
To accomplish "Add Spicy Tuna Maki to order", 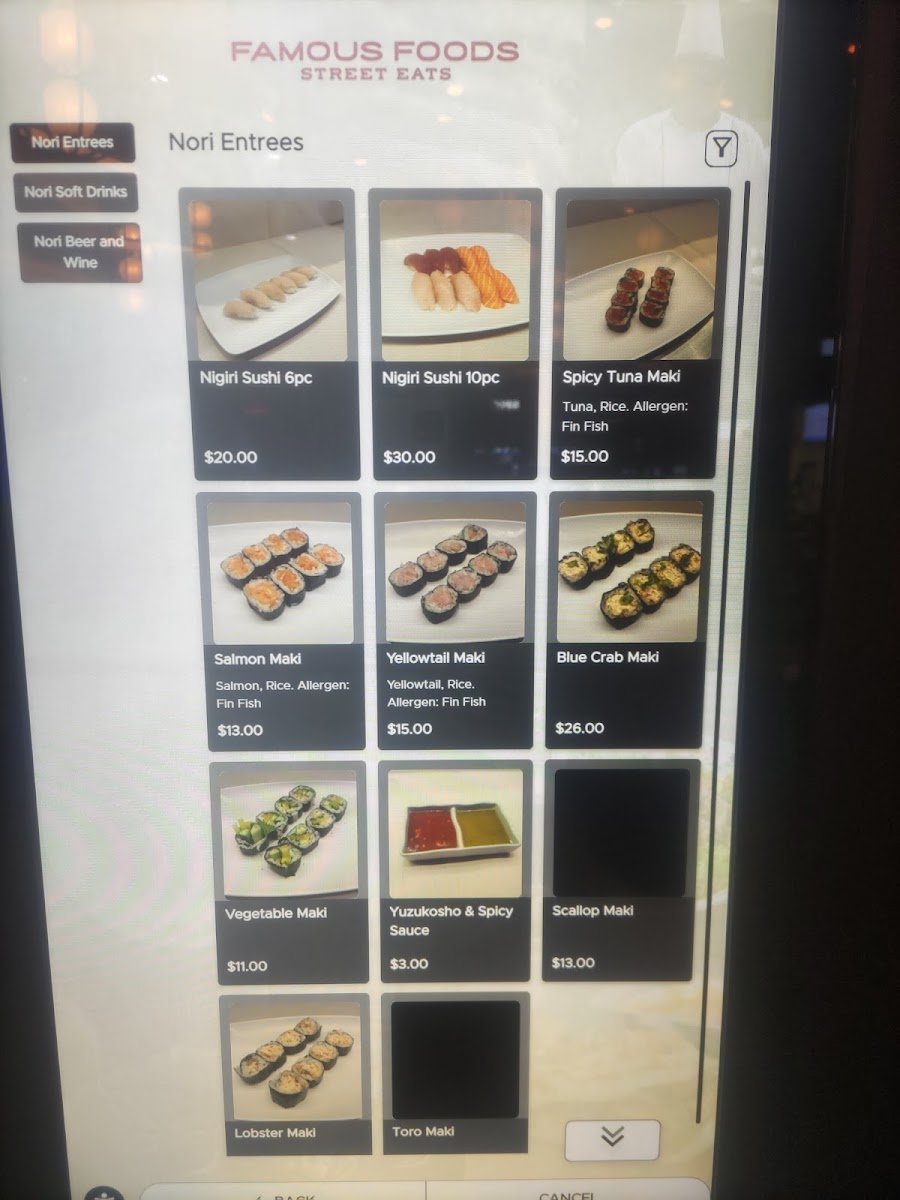I will pyautogui.click(x=640, y=335).
